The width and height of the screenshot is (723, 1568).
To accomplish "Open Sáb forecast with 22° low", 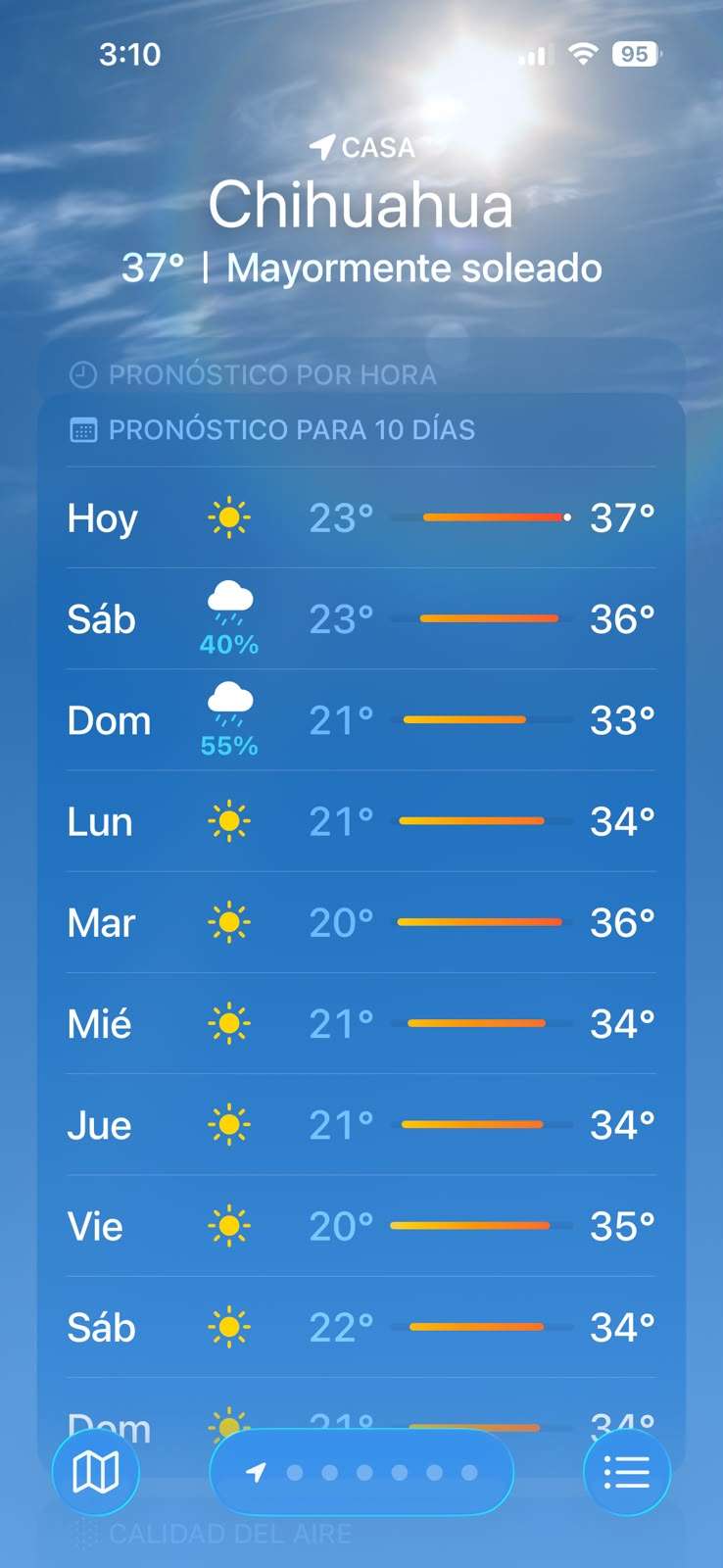I will click(361, 1327).
